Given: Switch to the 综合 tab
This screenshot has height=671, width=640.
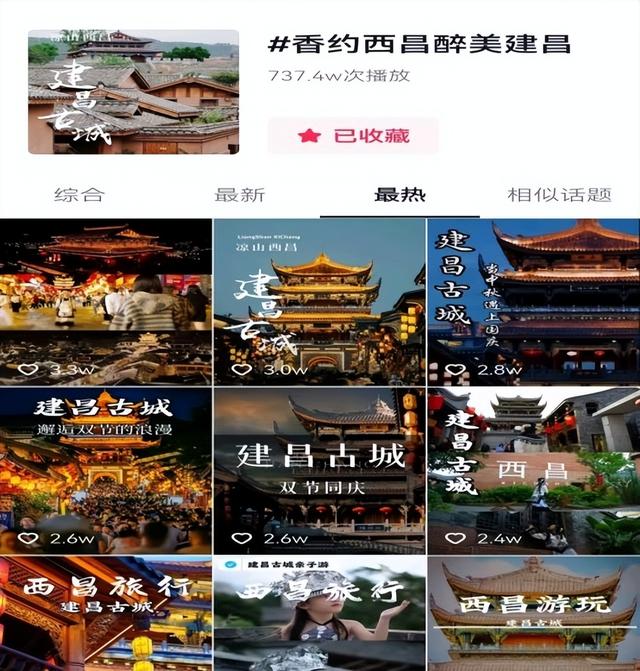Looking at the screenshot, I should [79, 194].
